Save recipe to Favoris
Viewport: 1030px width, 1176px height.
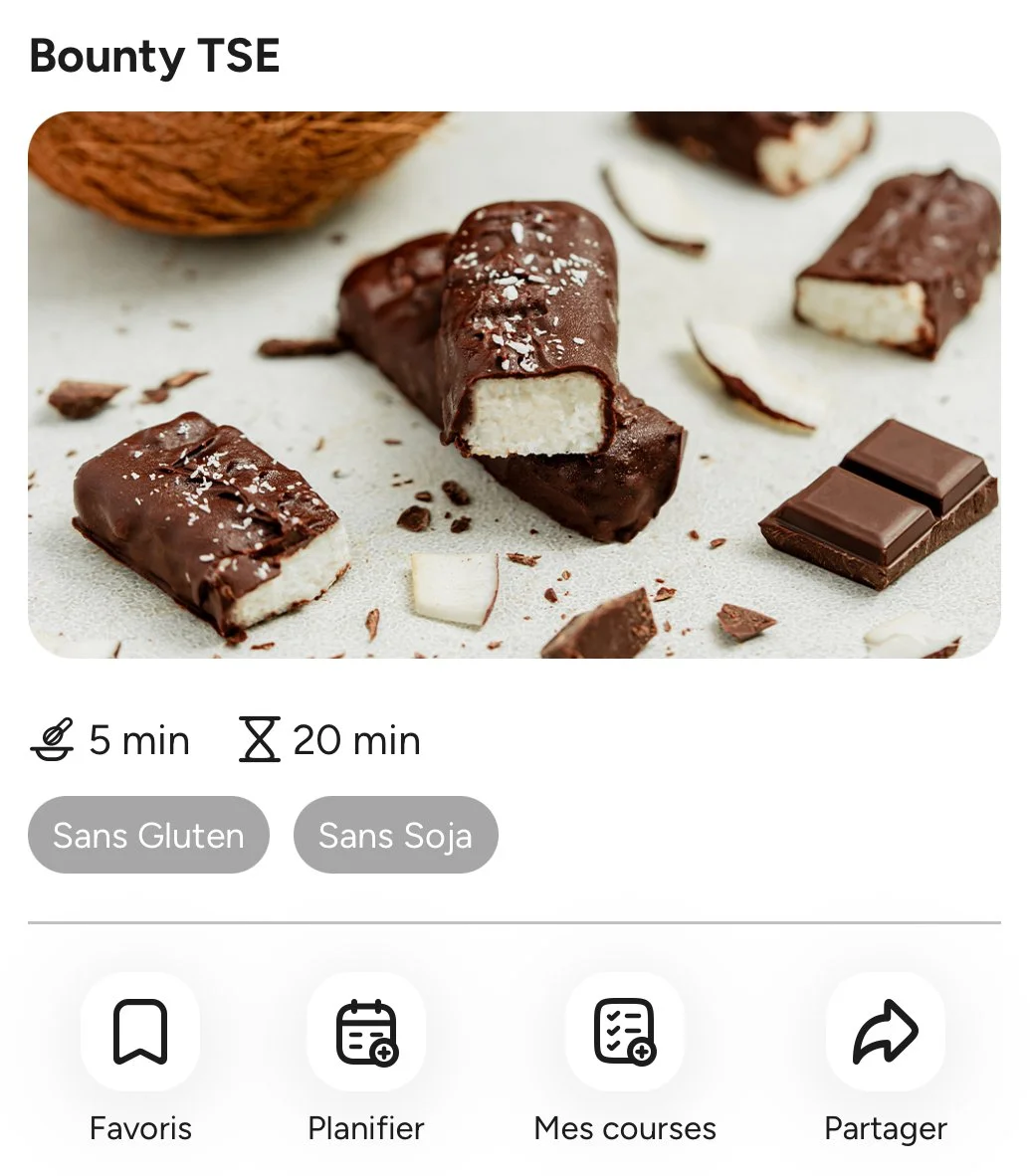pyautogui.click(x=140, y=1033)
